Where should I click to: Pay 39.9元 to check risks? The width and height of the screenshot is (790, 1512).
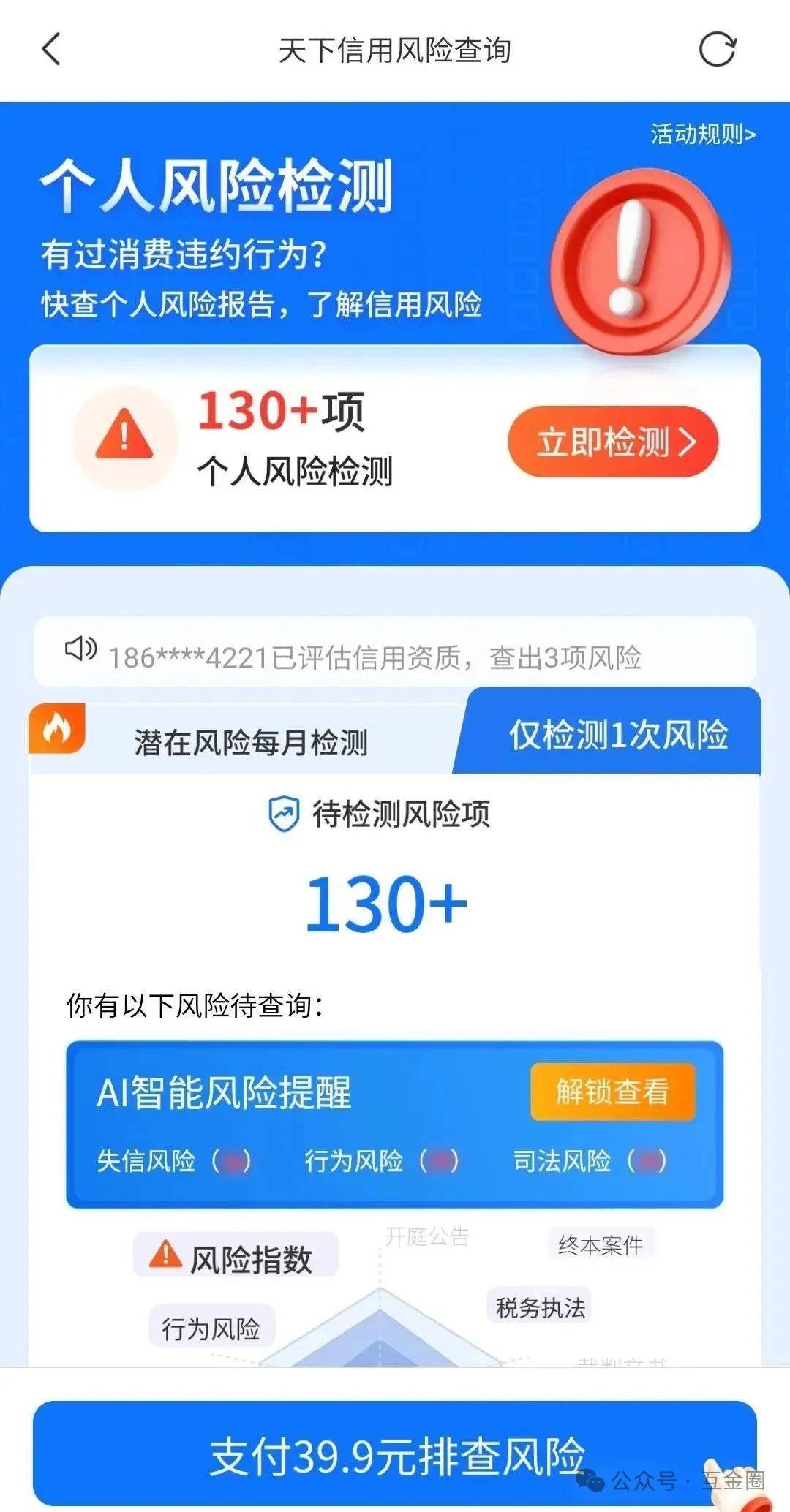pos(395,1455)
